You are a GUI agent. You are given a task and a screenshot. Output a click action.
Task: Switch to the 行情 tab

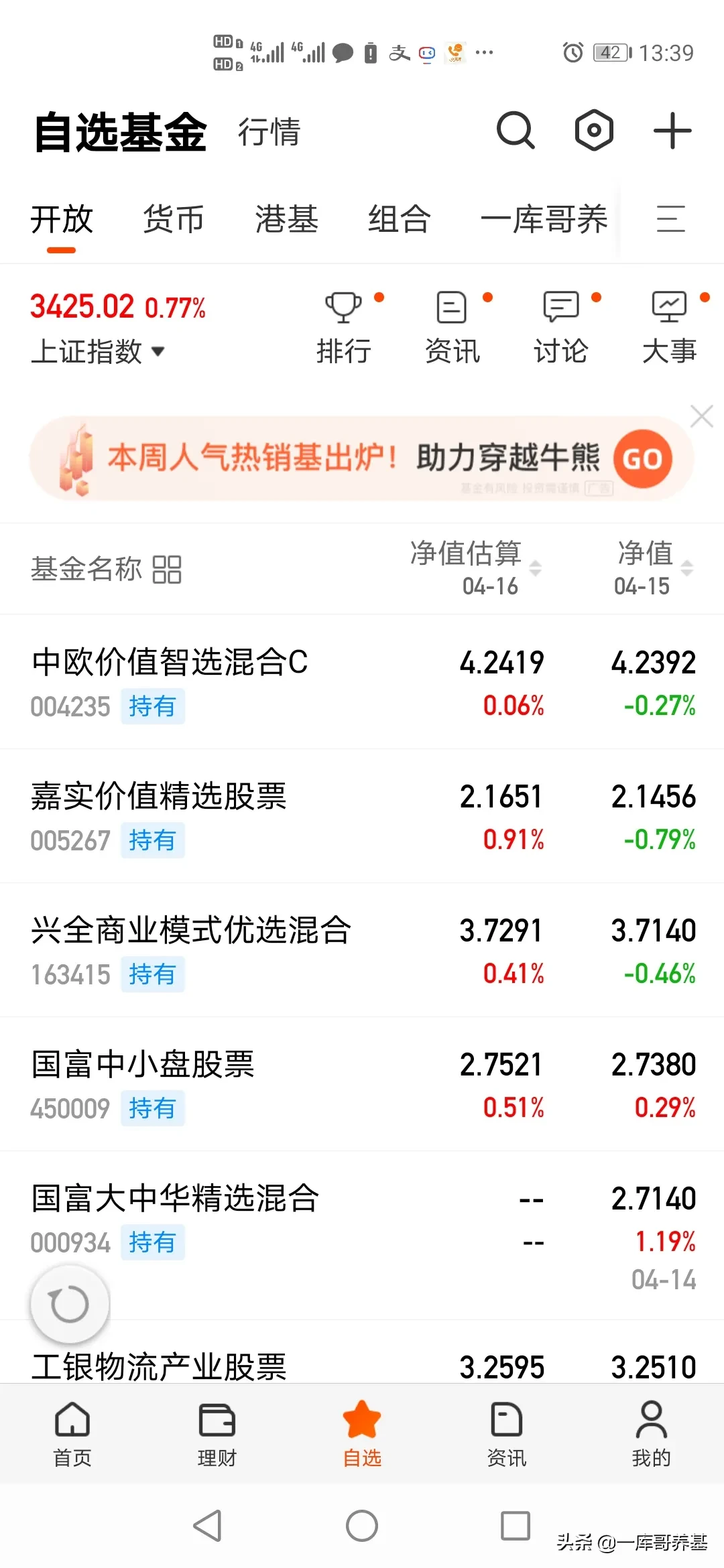269,131
